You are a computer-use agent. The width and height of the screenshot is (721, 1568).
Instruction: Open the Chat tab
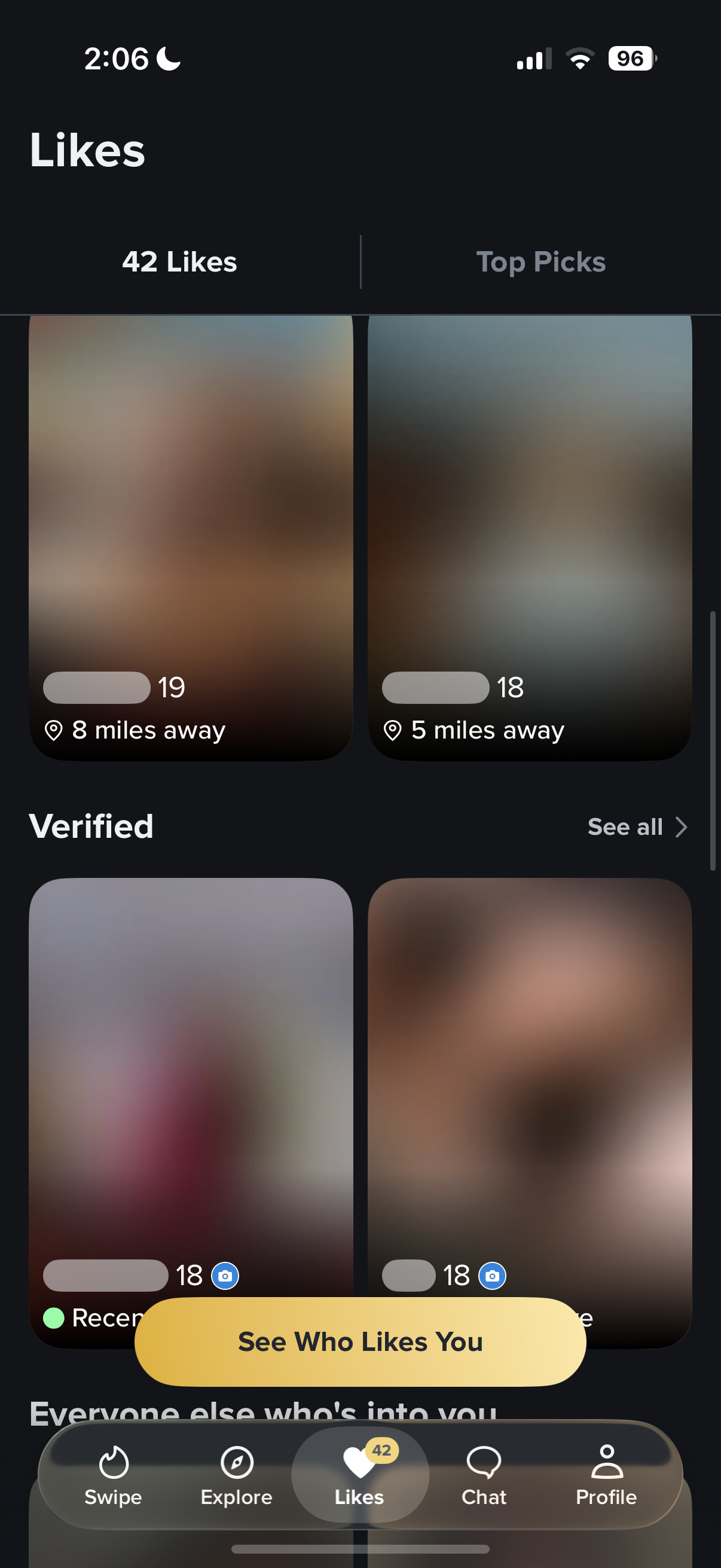coord(484,1474)
